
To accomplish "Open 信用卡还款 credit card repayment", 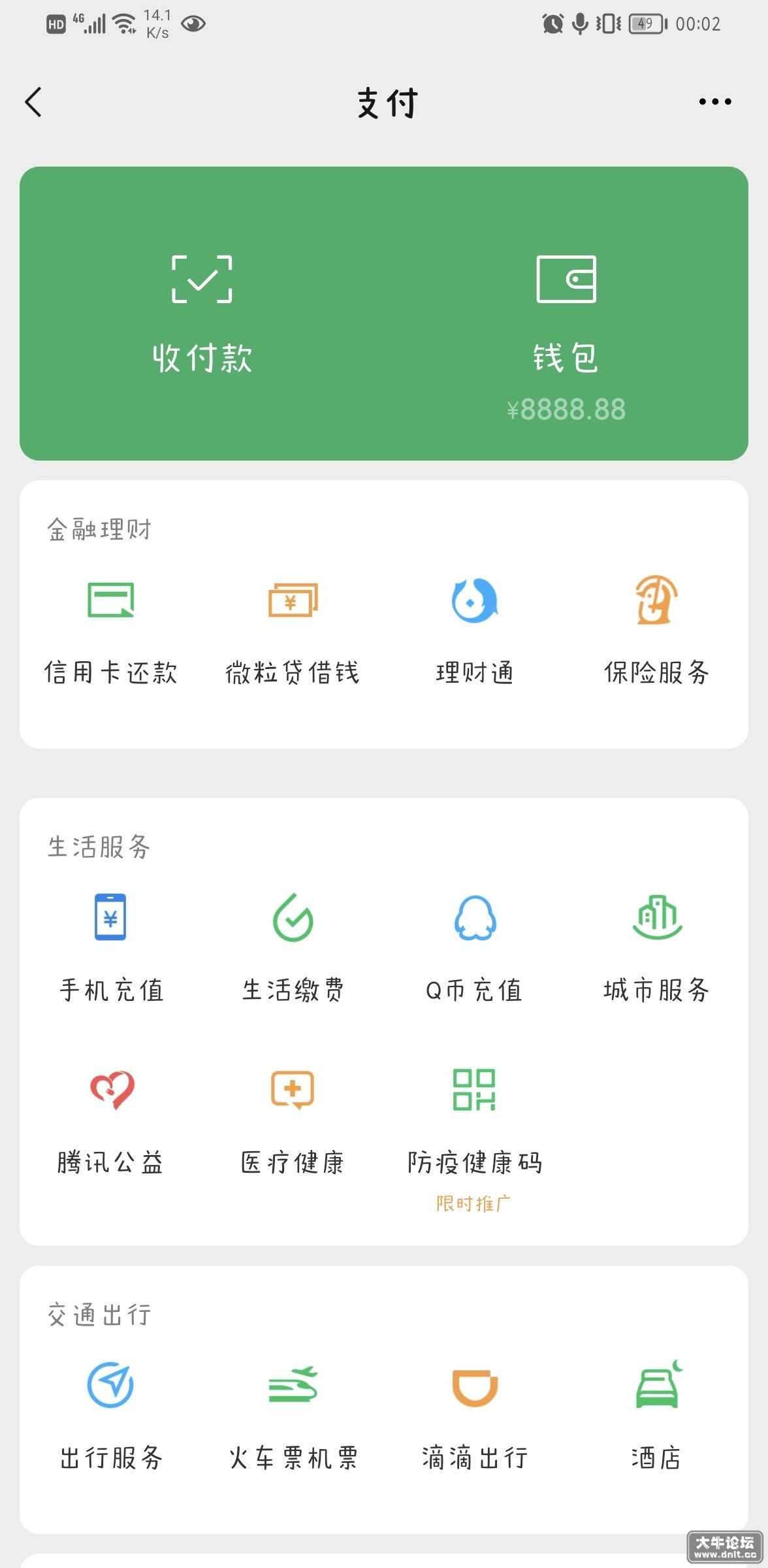I will 110,631.
